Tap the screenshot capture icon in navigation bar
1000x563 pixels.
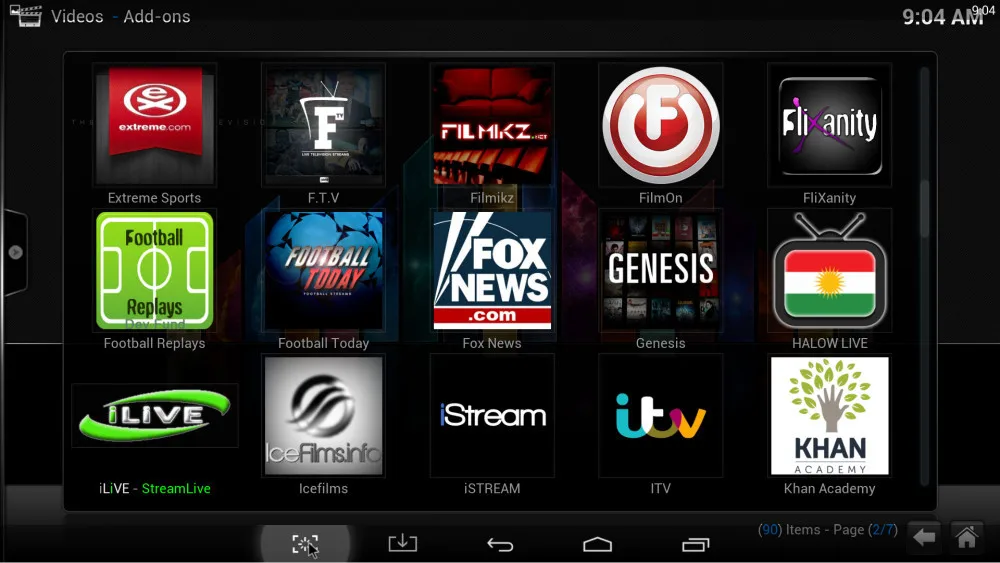pos(305,545)
